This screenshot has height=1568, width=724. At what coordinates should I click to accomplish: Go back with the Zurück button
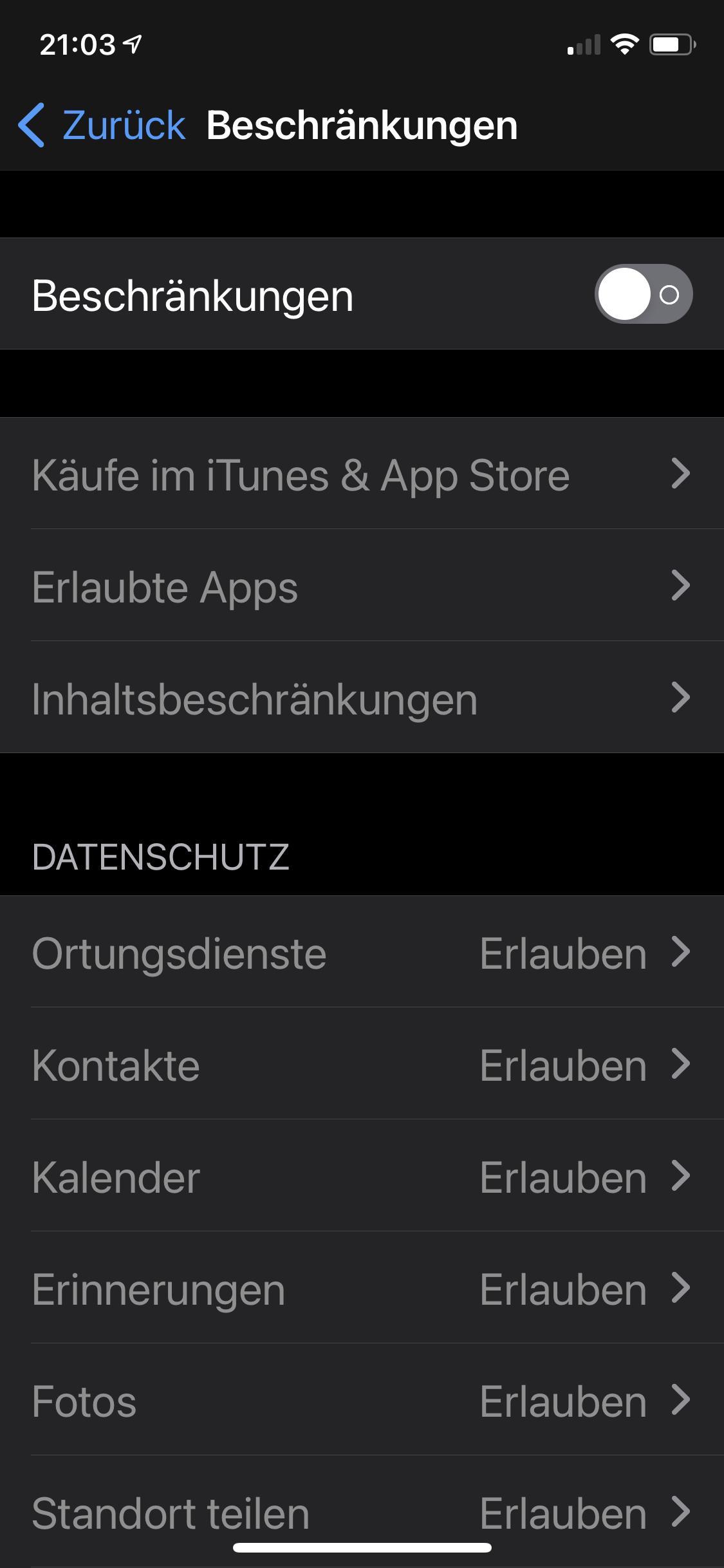(103, 125)
